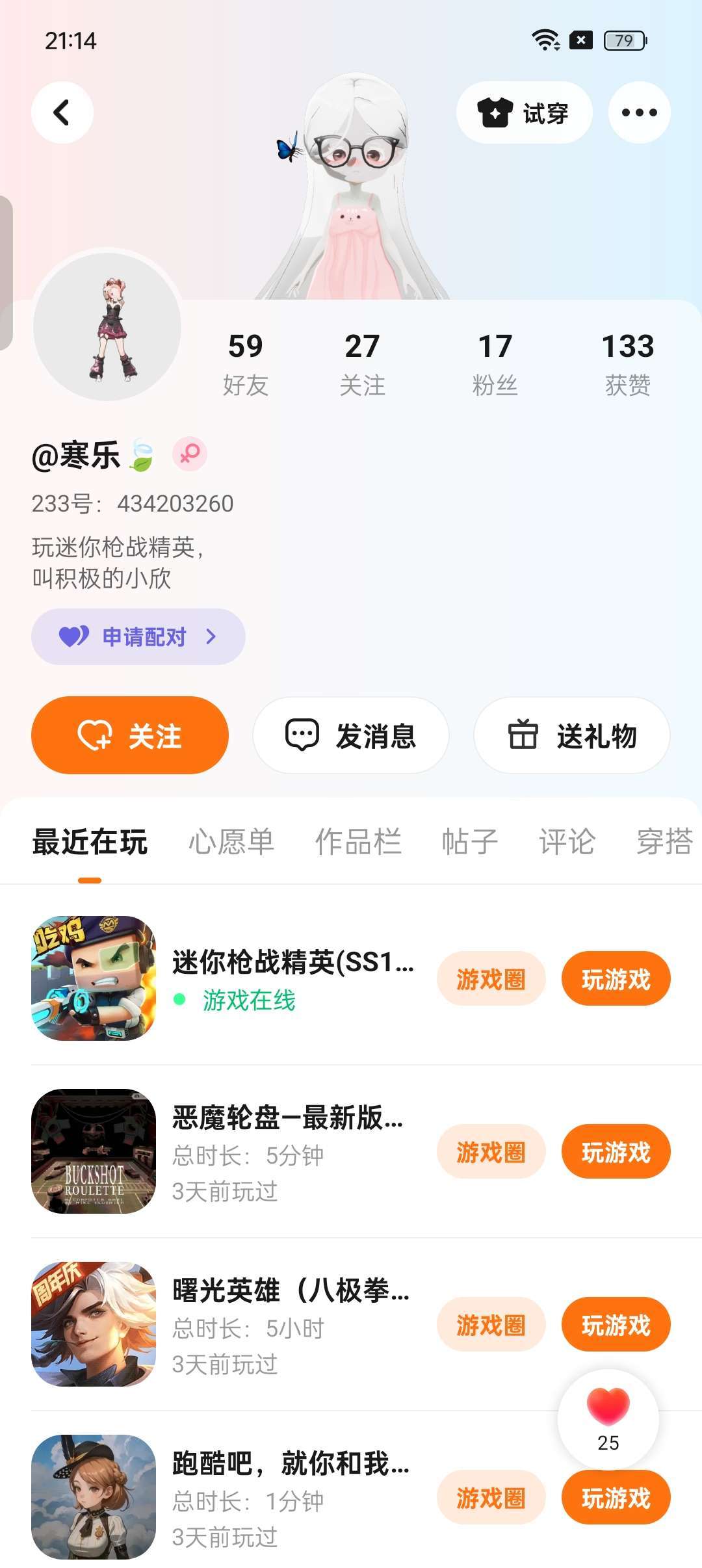This screenshot has width=702, height=1568.
Task: Follow this user with 关注 button
Action: [x=130, y=735]
